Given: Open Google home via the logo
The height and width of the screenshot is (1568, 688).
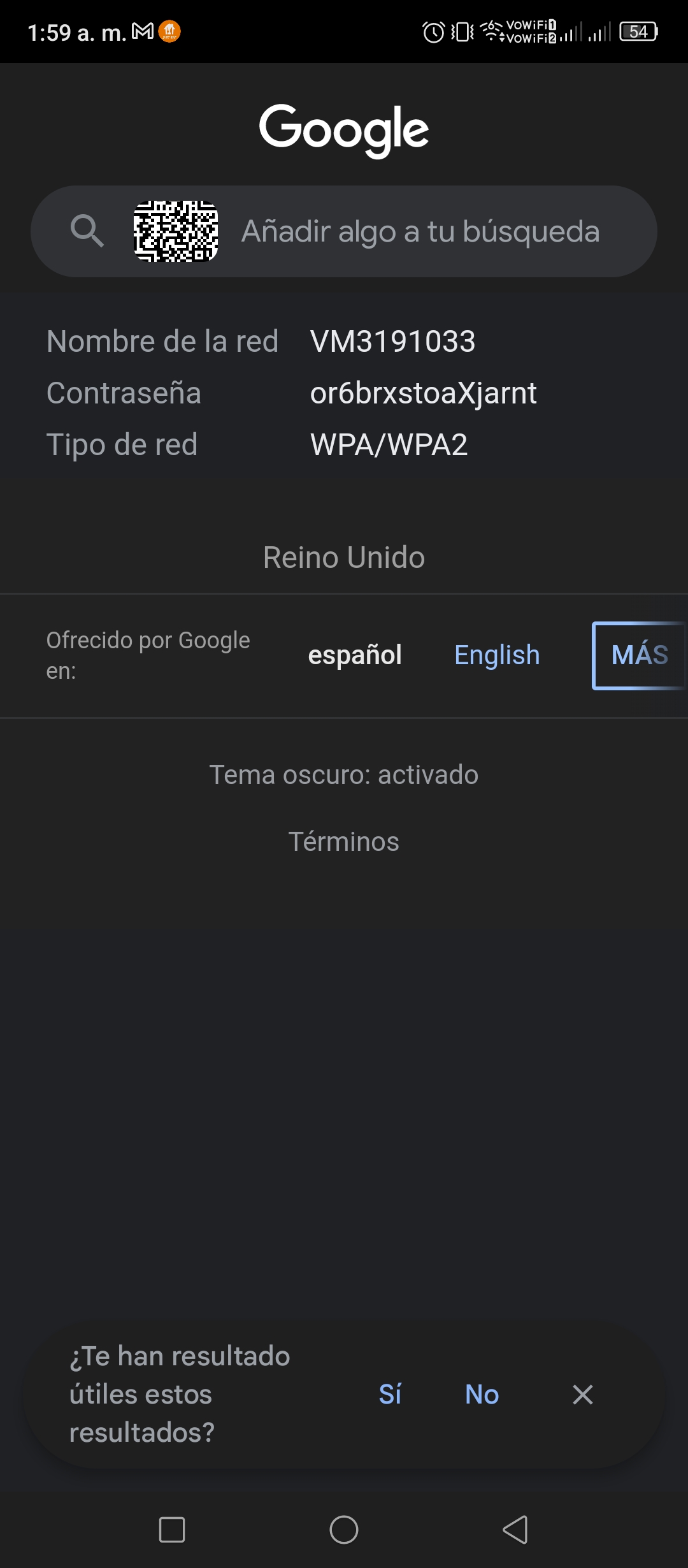Looking at the screenshot, I should pos(344,129).
